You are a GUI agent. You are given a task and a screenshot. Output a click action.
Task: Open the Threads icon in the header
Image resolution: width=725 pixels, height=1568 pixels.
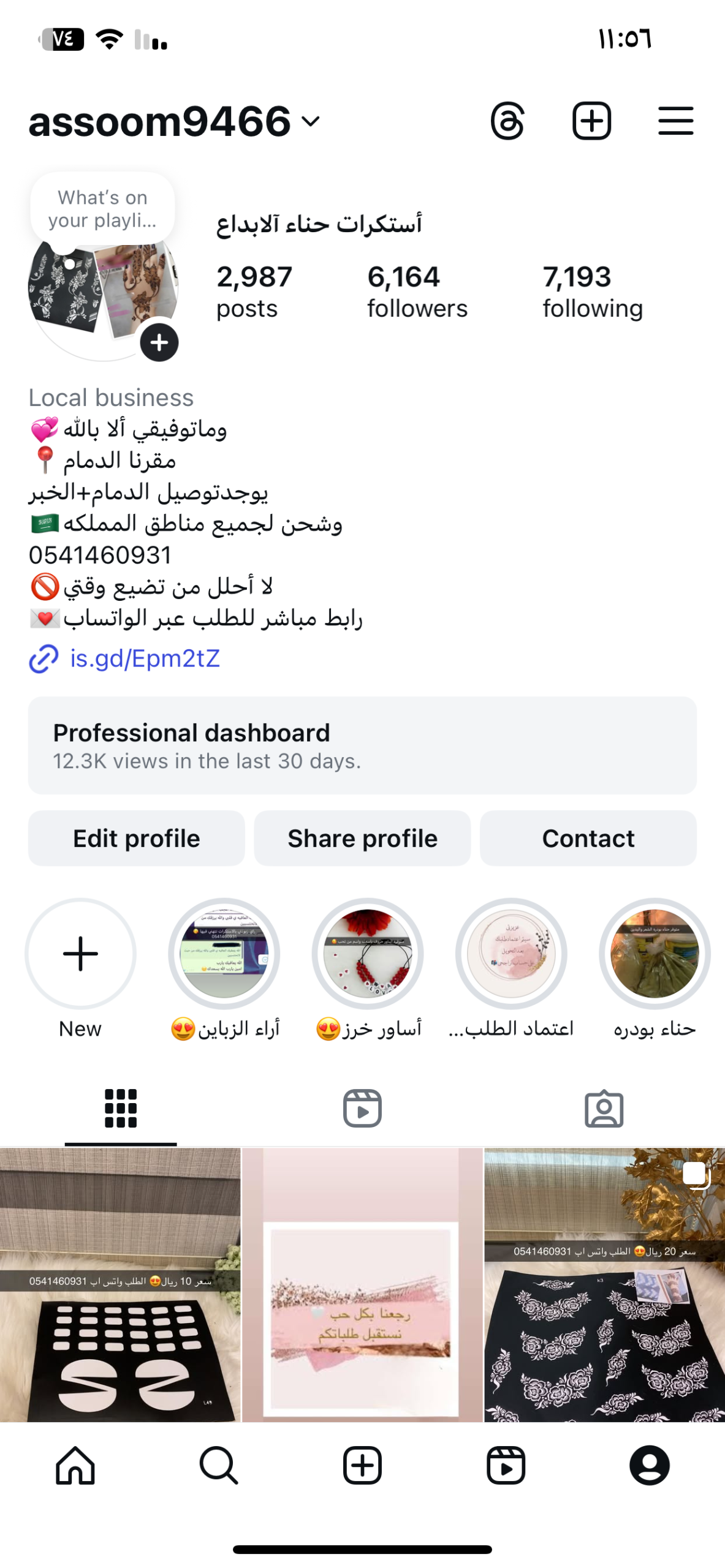pyautogui.click(x=507, y=121)
